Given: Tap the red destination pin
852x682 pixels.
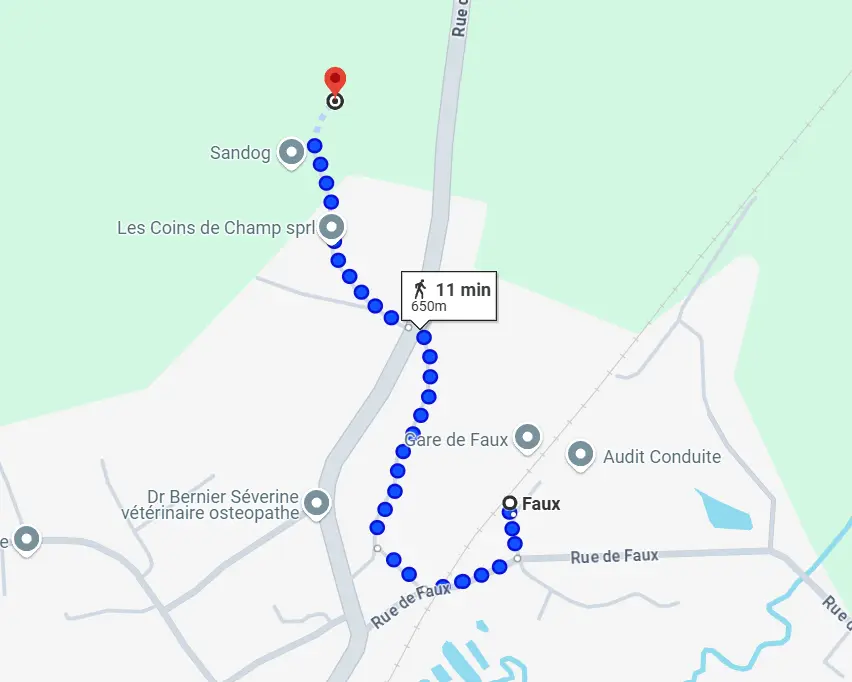Looking at the screenshot, I should pos(335,82).
